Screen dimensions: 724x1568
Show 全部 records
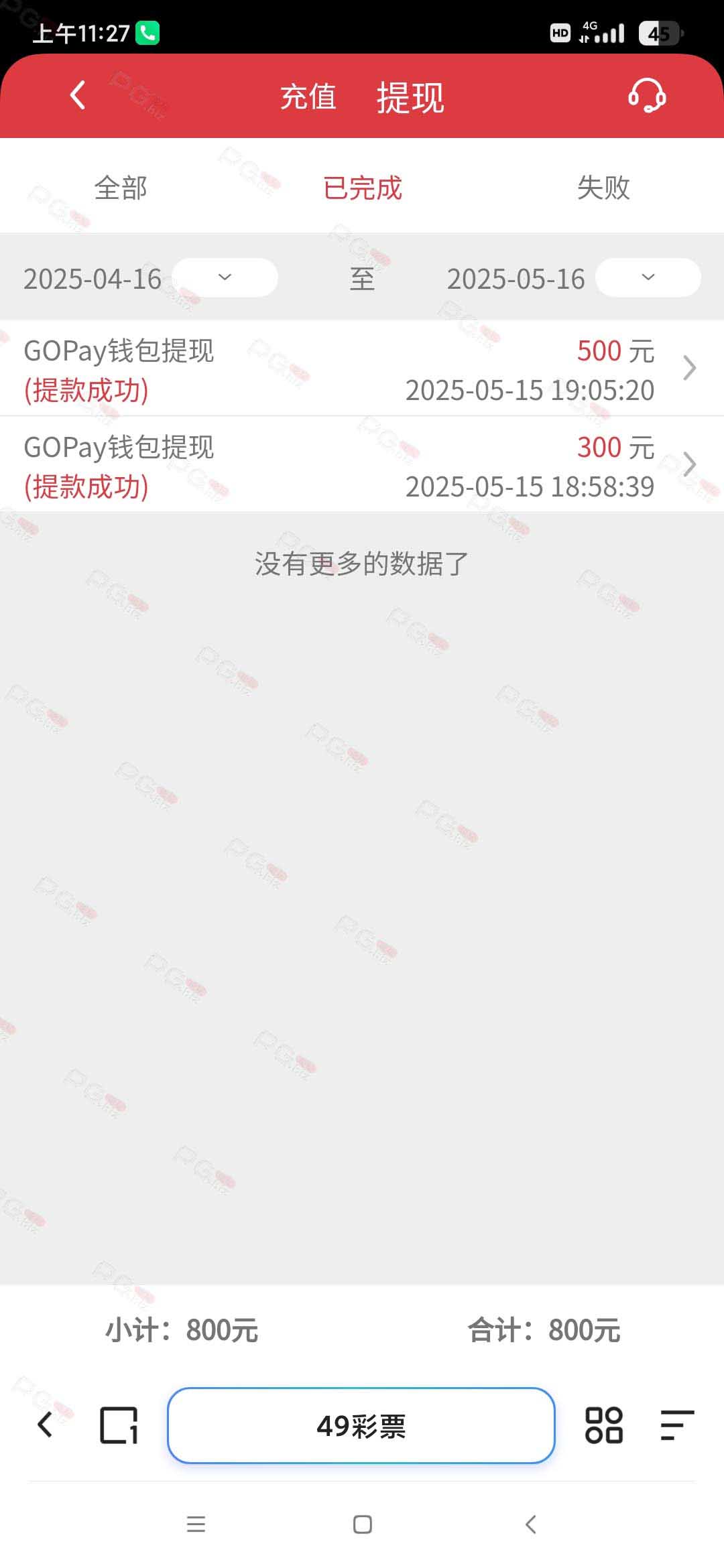tap(121, 188)
